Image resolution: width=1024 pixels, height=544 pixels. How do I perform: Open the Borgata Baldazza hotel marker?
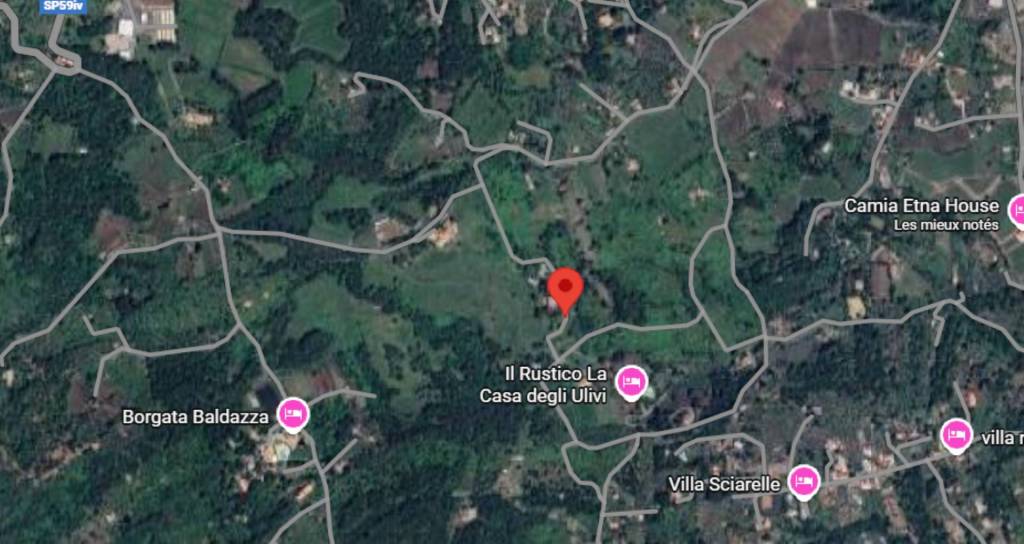click(x=292, y=413)
